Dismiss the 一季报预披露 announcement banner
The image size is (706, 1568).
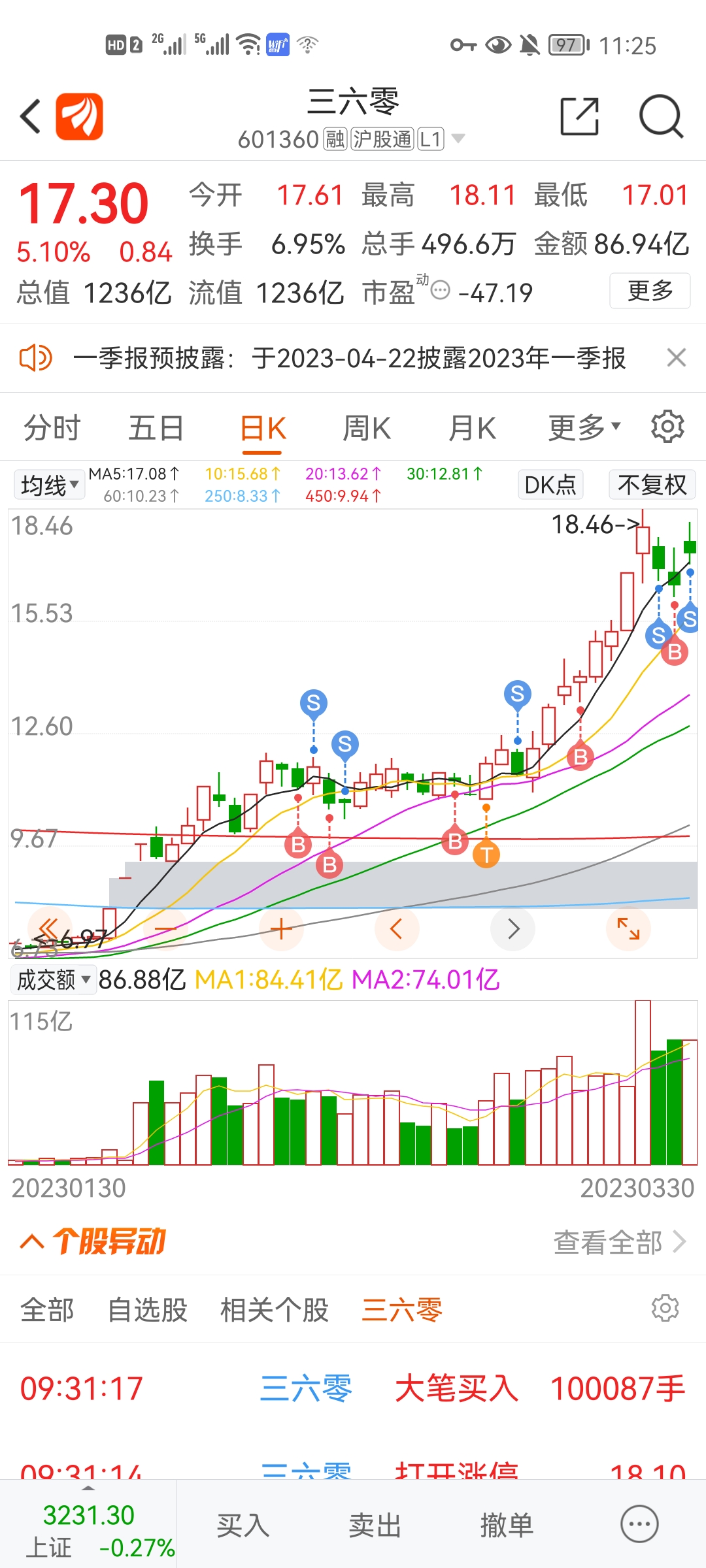tap(676, 358)
